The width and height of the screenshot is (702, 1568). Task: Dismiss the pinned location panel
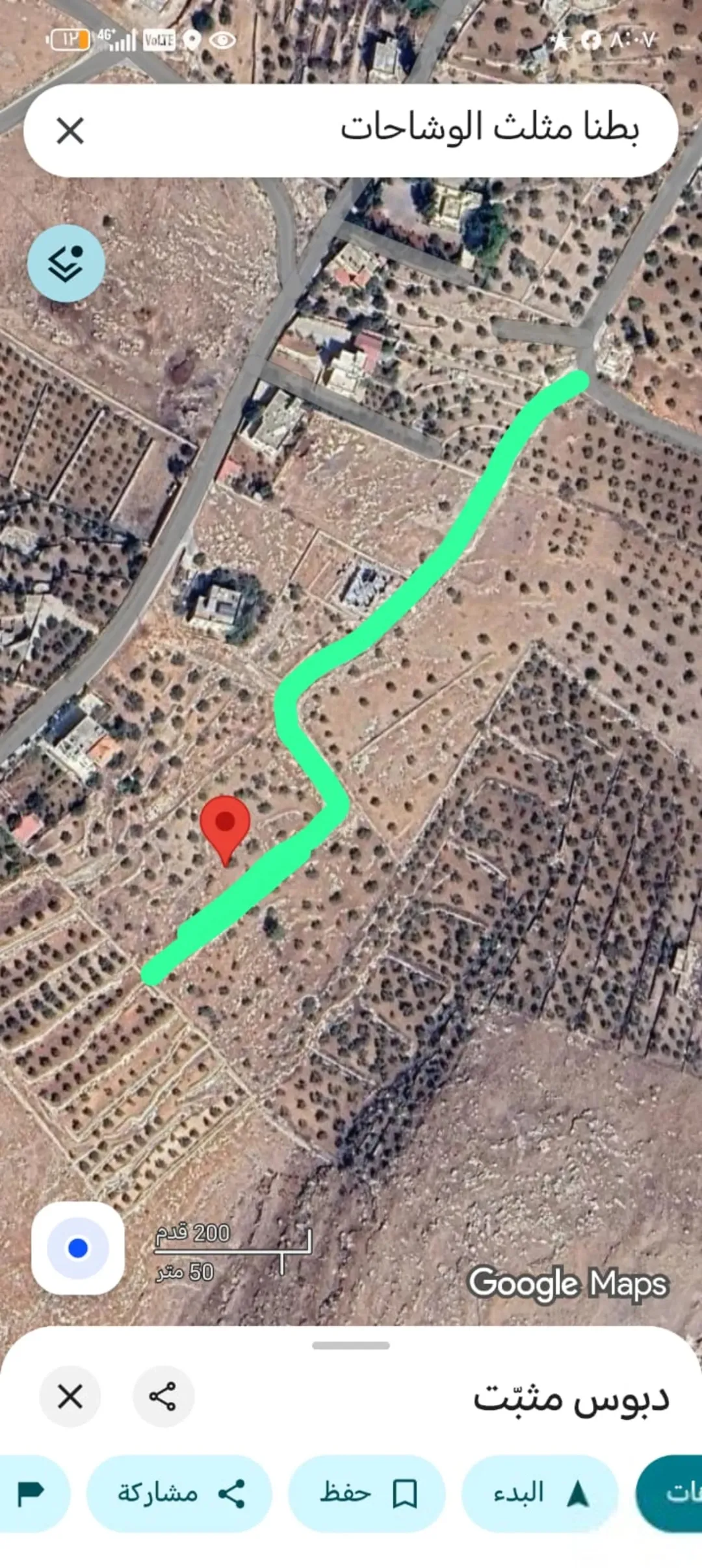click(x=70, y=1396)
